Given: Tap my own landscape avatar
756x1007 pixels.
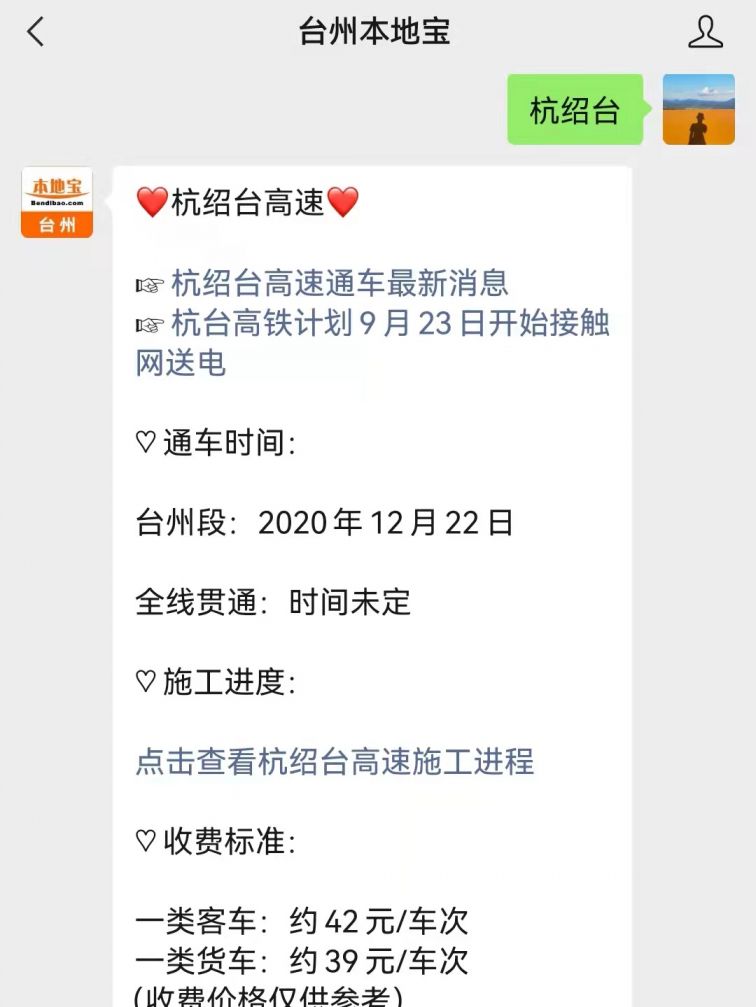Looking at the screenshot, I should click(x=698, y=109).
